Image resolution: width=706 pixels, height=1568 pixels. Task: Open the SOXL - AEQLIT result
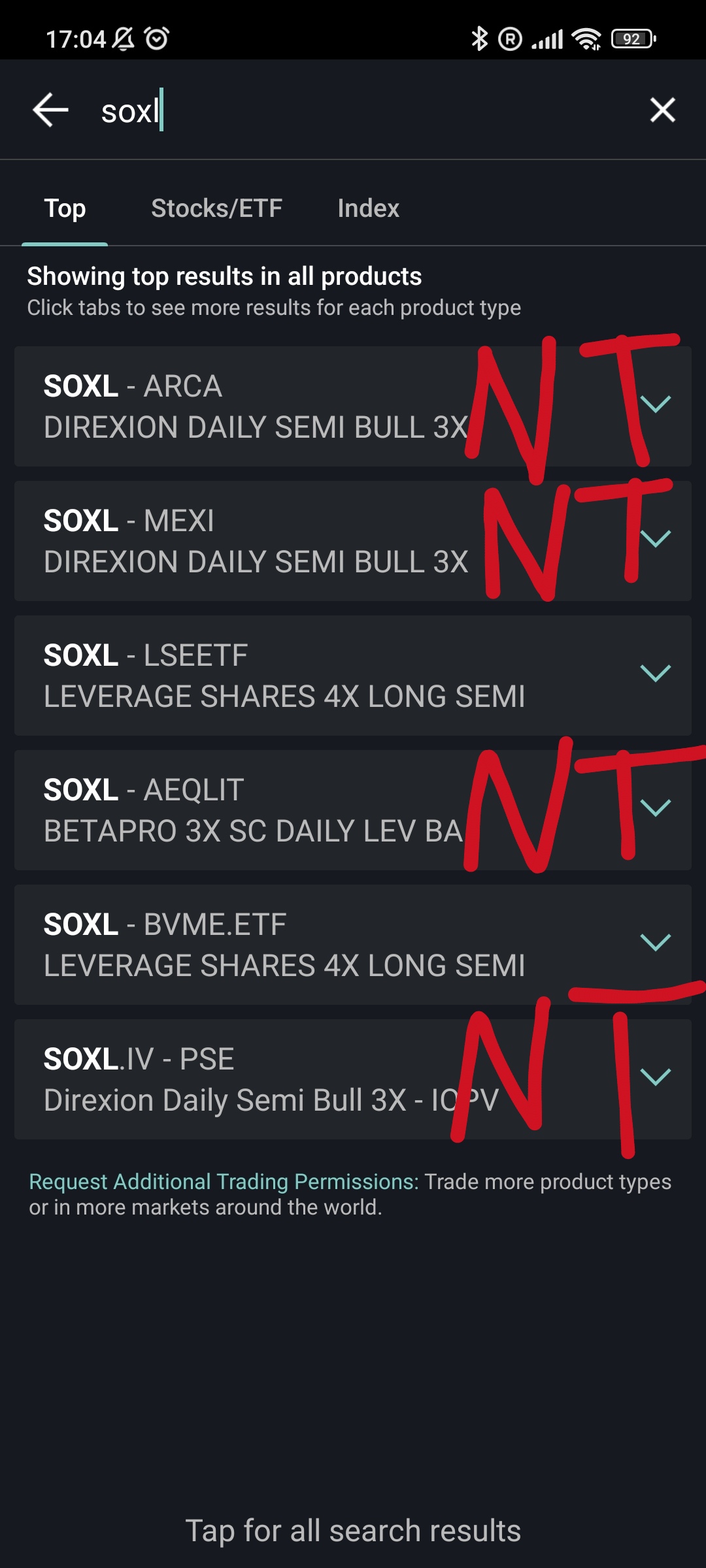click(353, 810)
